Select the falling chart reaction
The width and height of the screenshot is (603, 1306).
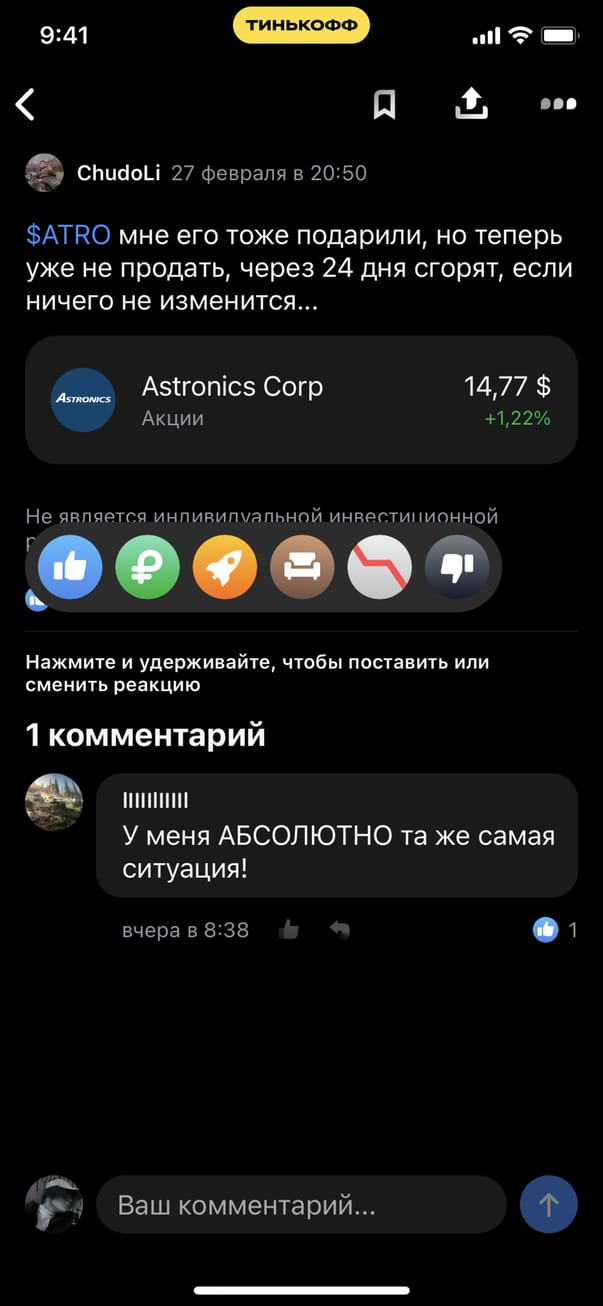tap(379, 568)
